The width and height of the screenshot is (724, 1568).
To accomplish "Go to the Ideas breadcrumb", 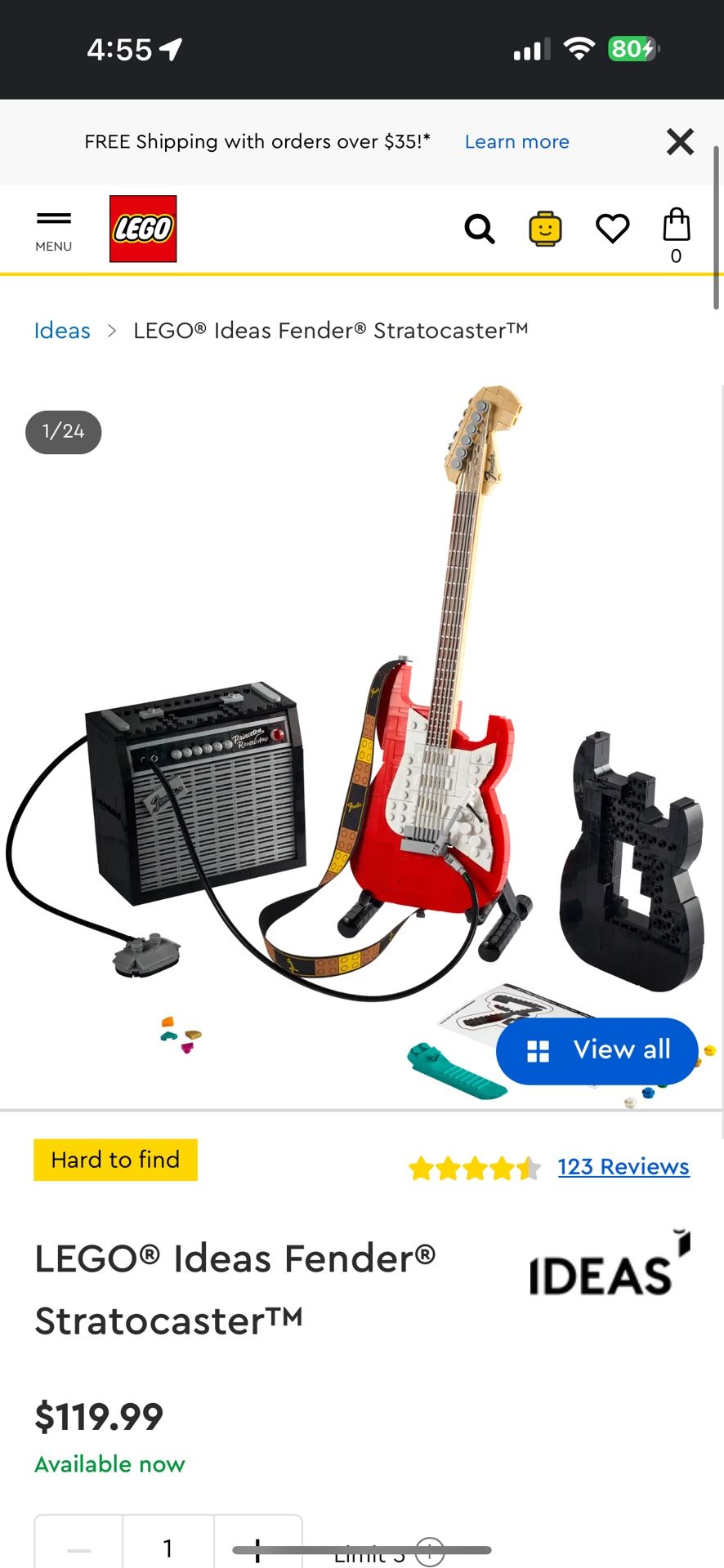I will (x=62, y=331).
